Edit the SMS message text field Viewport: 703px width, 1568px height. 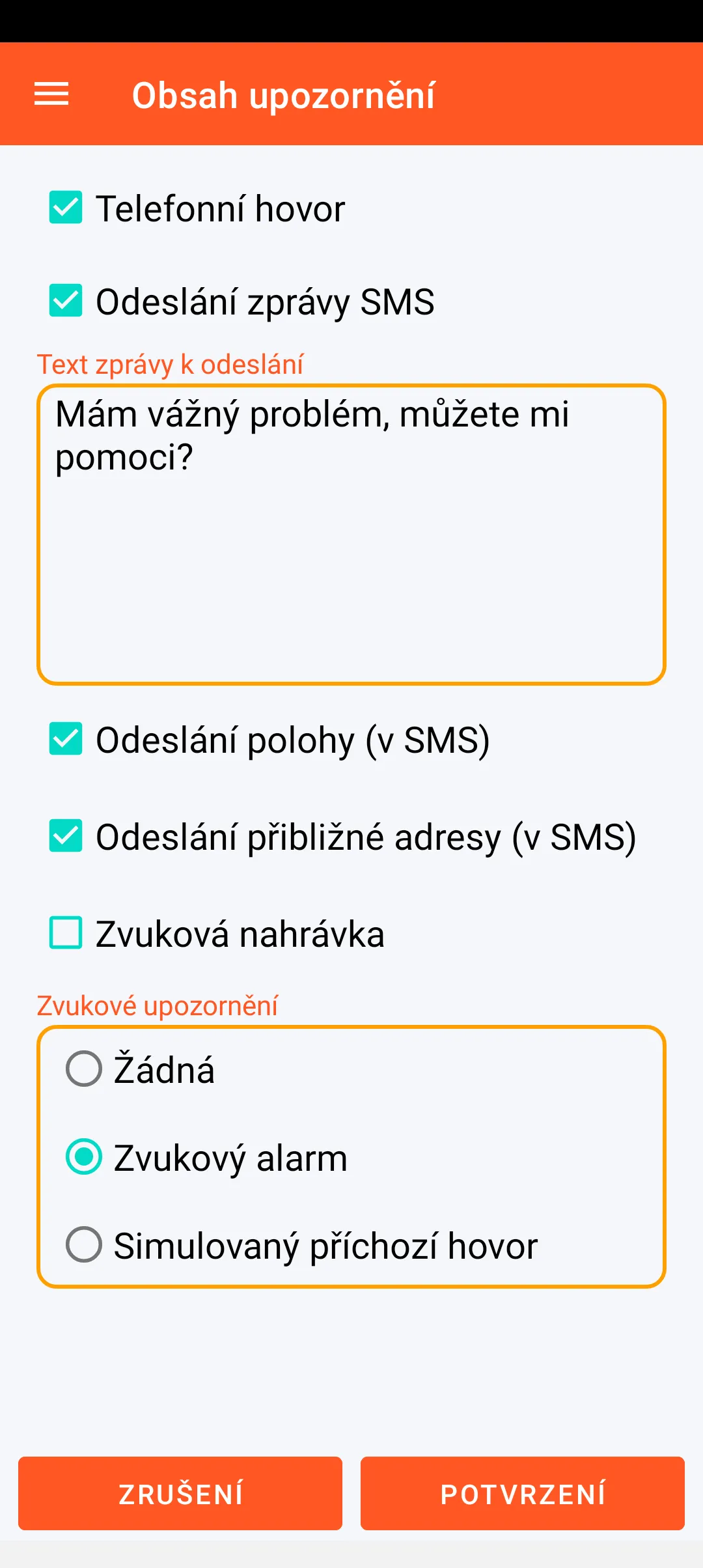pyautogui.click(x=351, y=534)
